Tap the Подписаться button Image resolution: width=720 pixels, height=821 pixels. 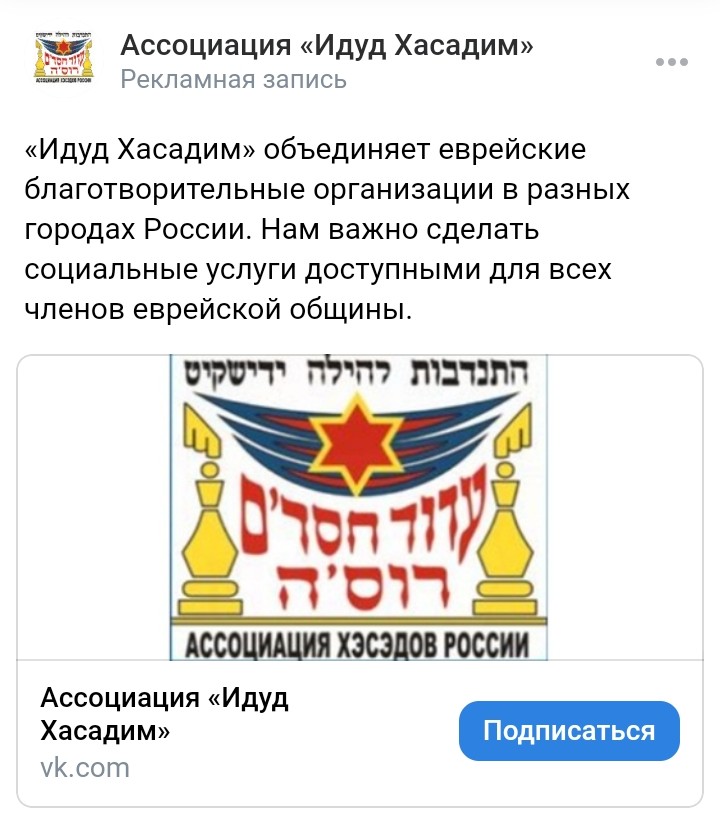coord(569,730)
